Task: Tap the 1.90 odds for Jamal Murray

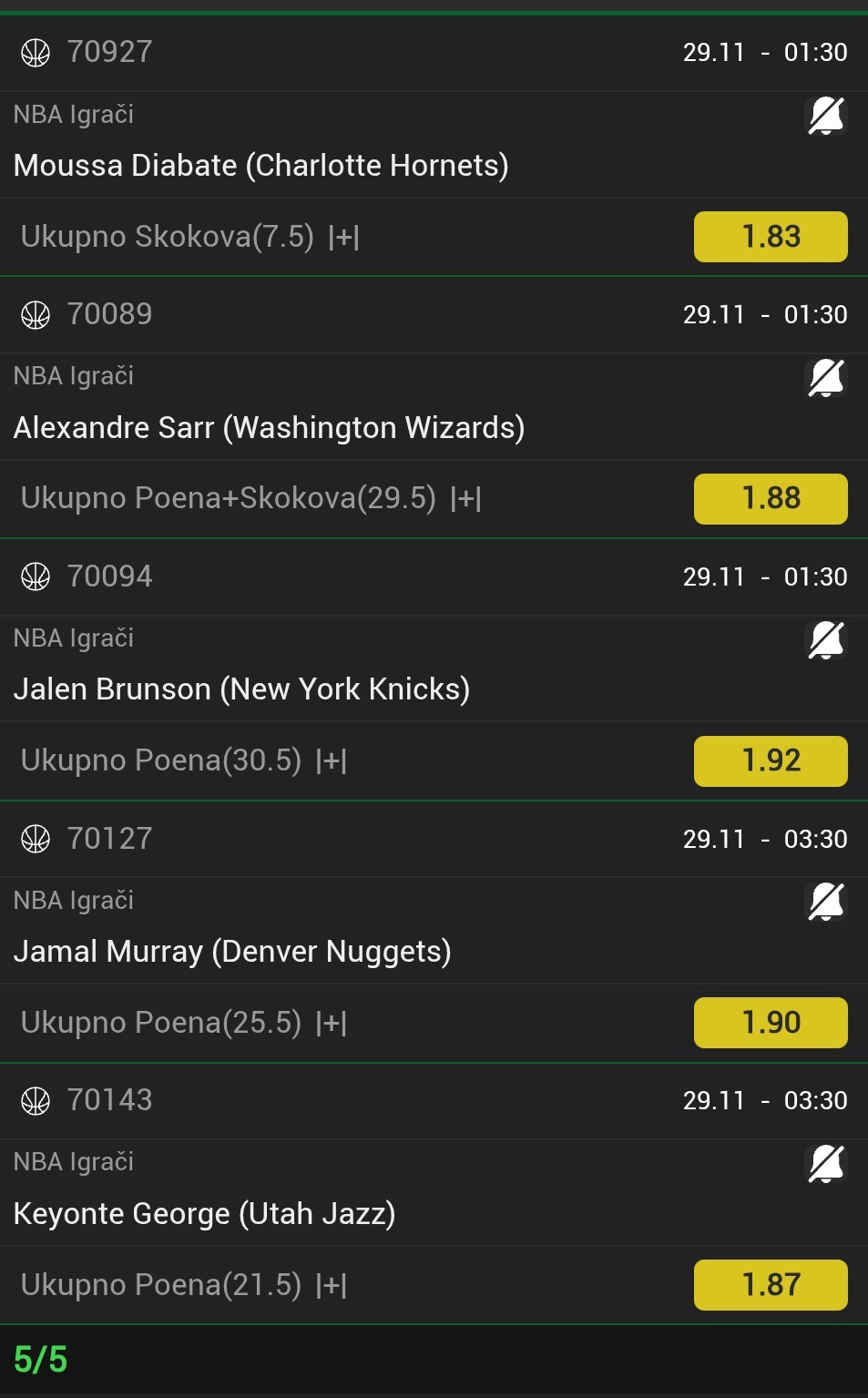Action: (771, 1023)
